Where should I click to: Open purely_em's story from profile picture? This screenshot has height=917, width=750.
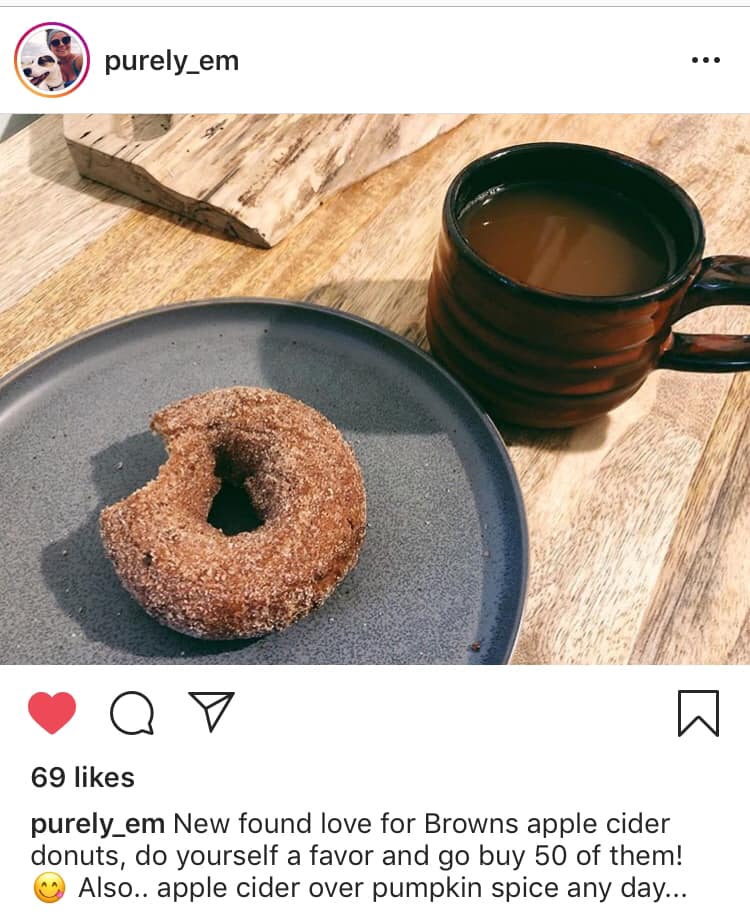pyautogui.click(x=51, y=60)
